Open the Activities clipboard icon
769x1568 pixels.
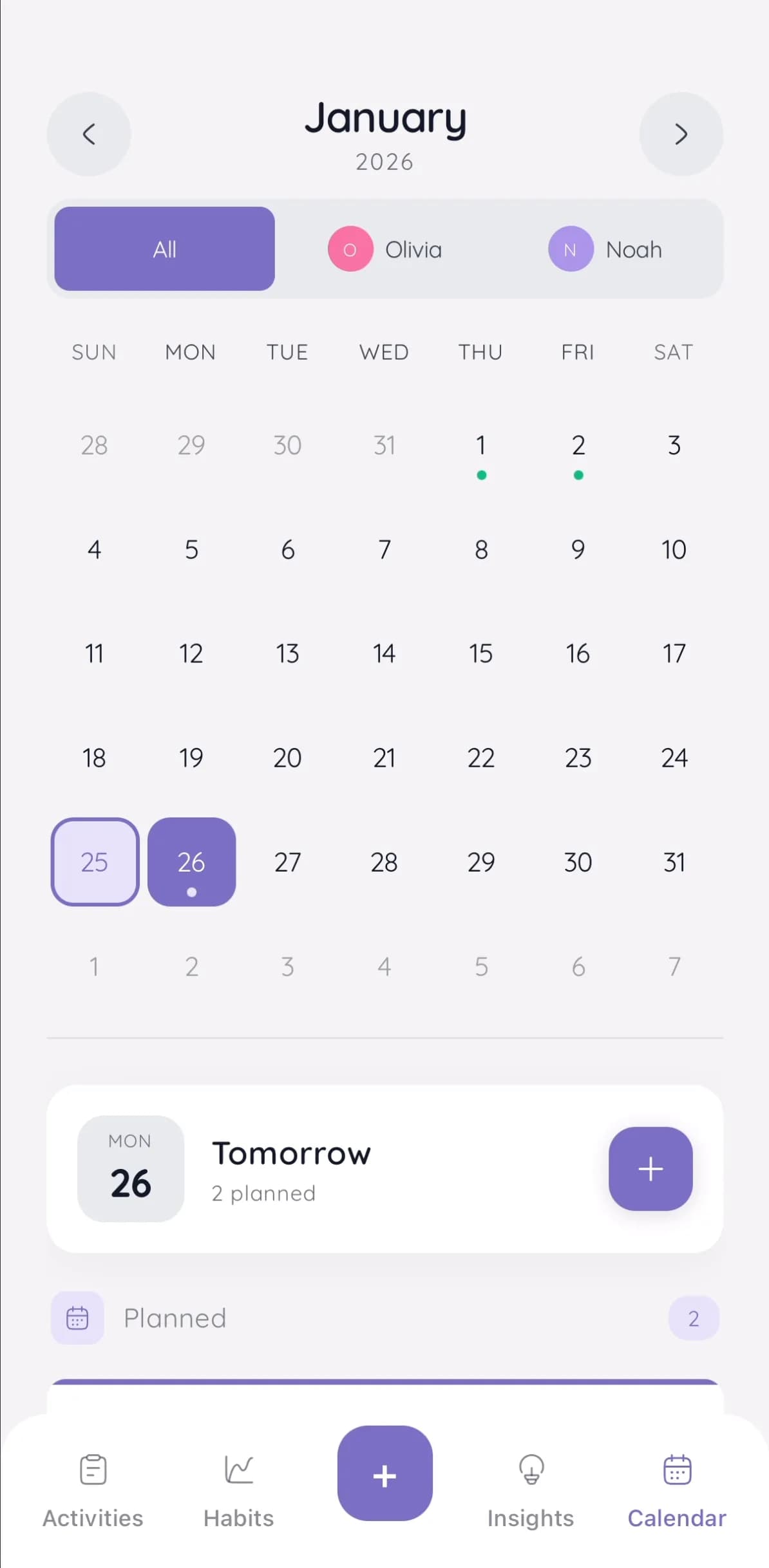click(93, 1469)
